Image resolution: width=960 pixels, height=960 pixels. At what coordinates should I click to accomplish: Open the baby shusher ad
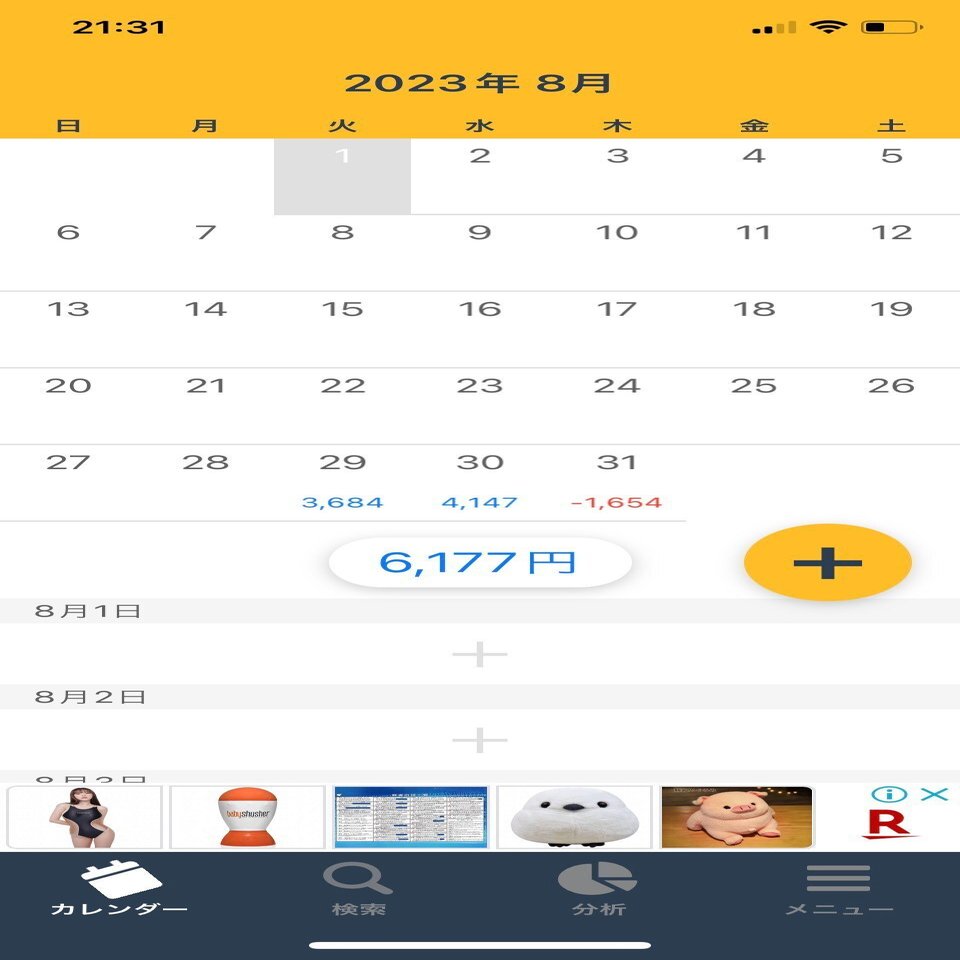point(247,817)
